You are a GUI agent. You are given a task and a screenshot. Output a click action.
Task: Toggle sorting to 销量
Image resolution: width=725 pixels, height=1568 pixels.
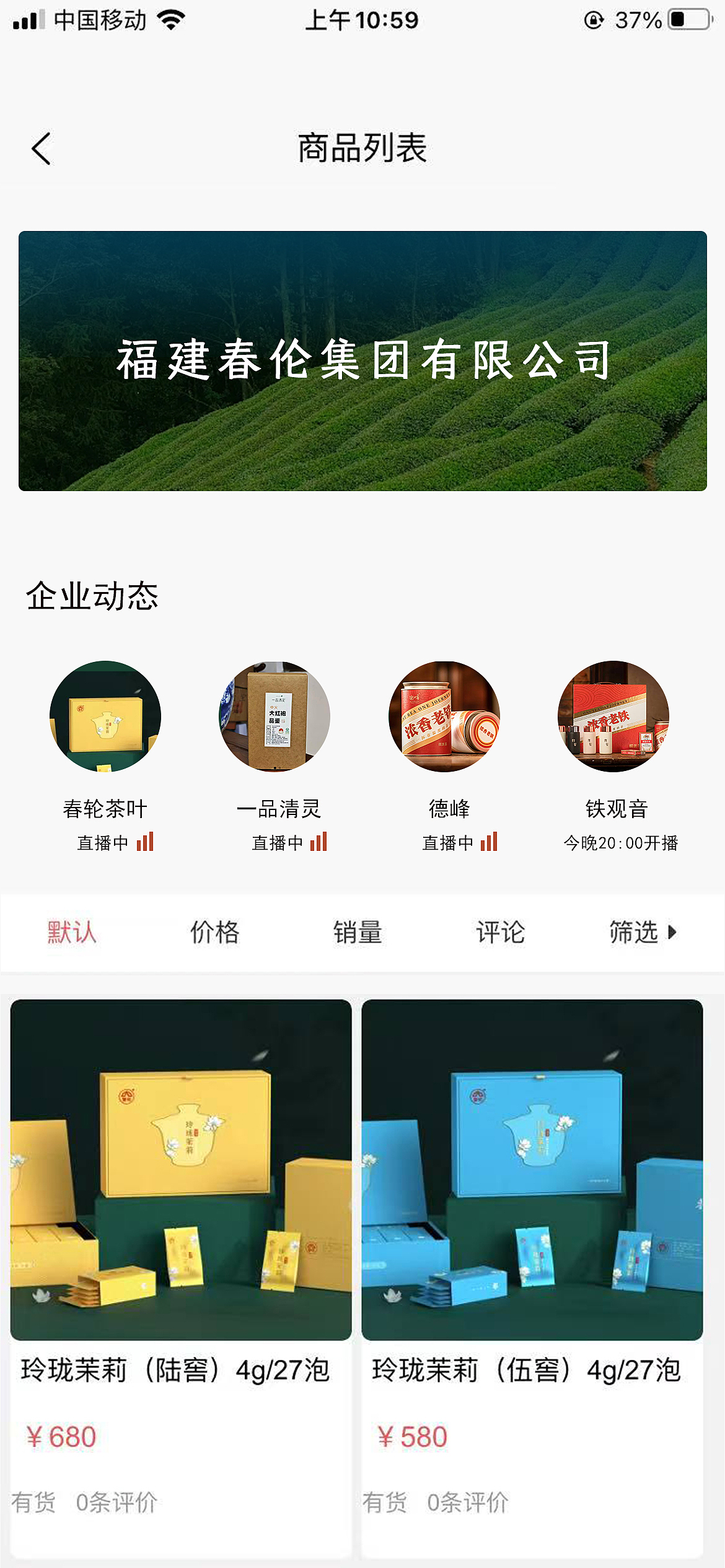(358, 932)
